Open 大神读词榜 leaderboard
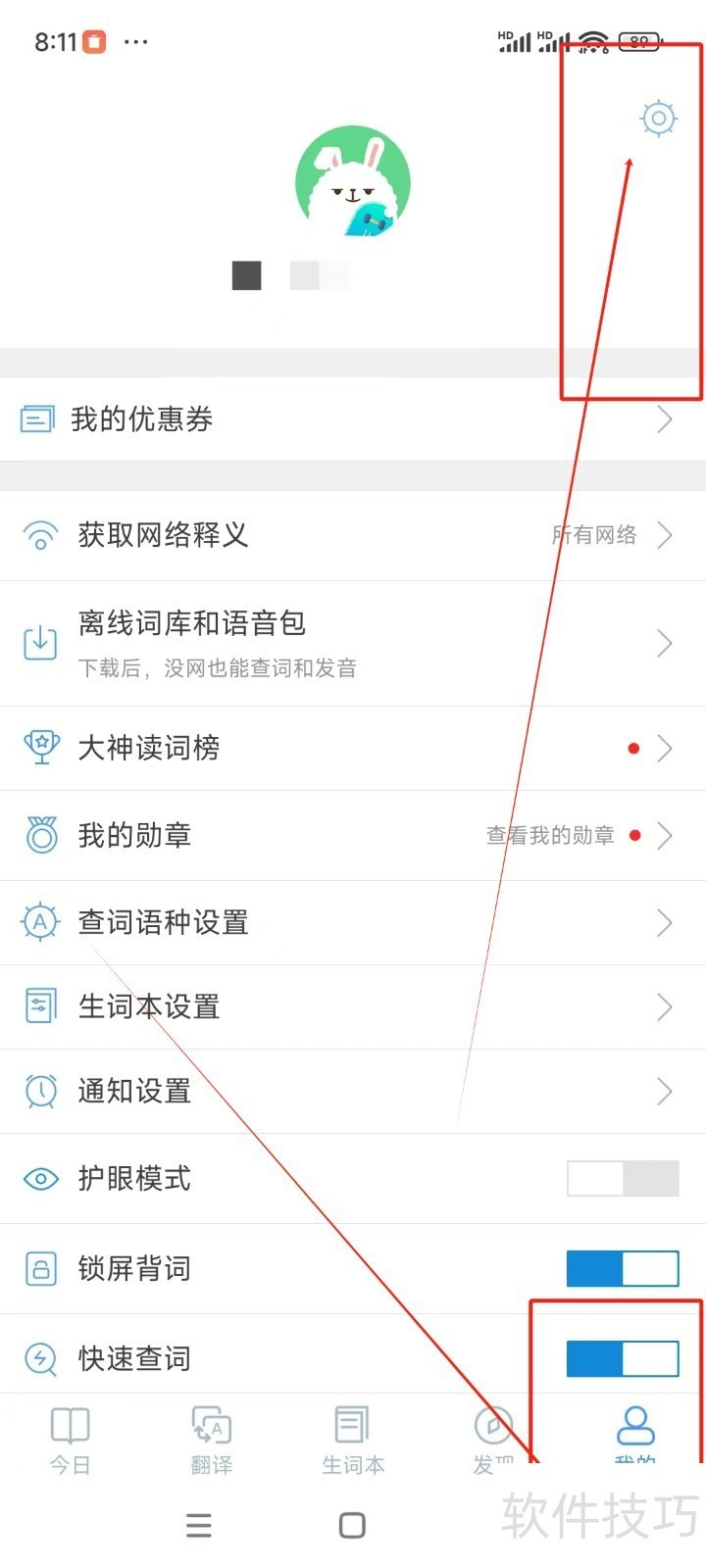This screenshot has width=706, height=1568. pyautogui.click(x=353, y=749)
